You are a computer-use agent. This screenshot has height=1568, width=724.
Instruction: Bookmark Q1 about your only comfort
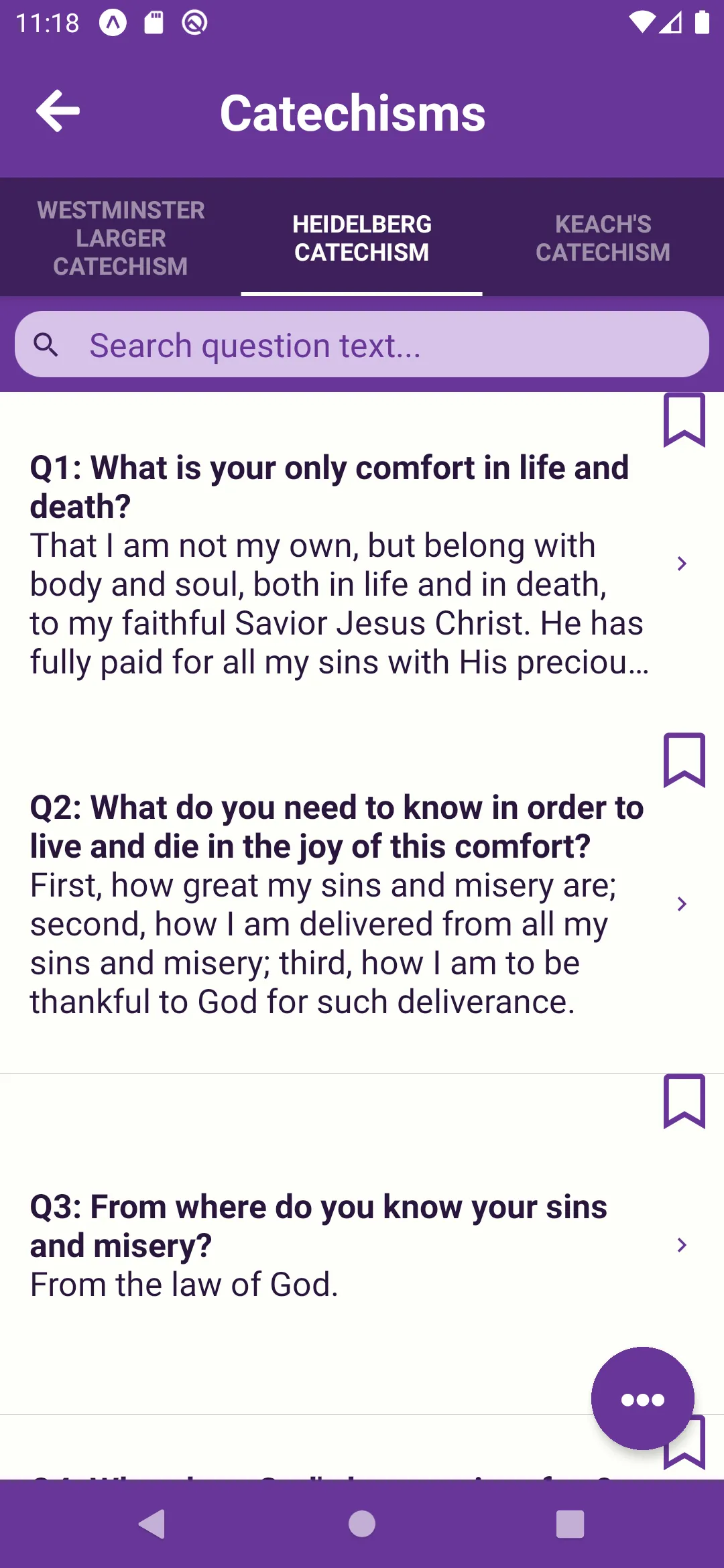click(684, 420)
